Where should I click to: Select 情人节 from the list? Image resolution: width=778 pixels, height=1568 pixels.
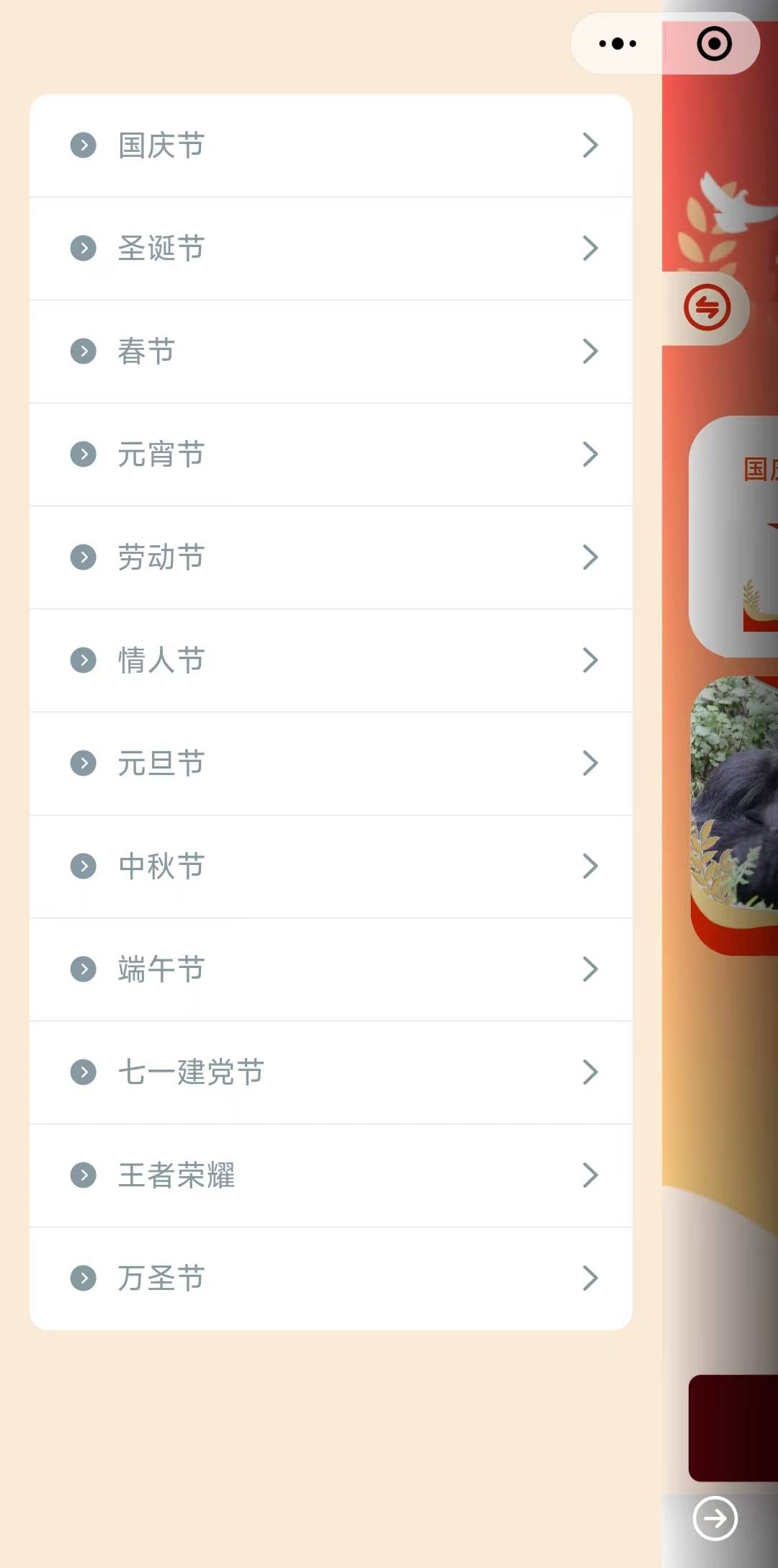tap(331, 660)
